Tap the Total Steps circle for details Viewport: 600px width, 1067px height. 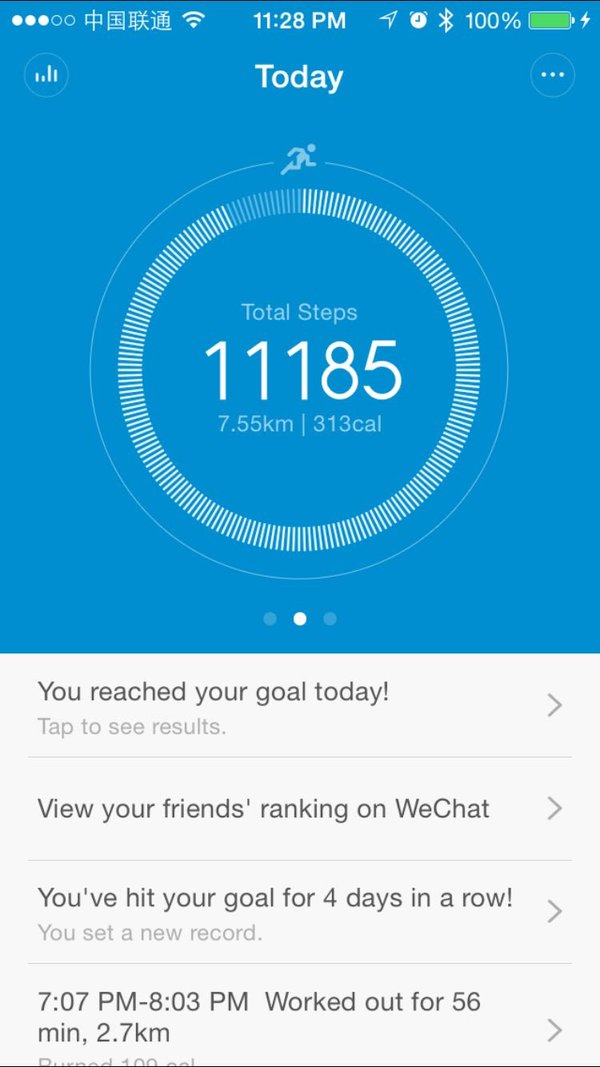299,369
